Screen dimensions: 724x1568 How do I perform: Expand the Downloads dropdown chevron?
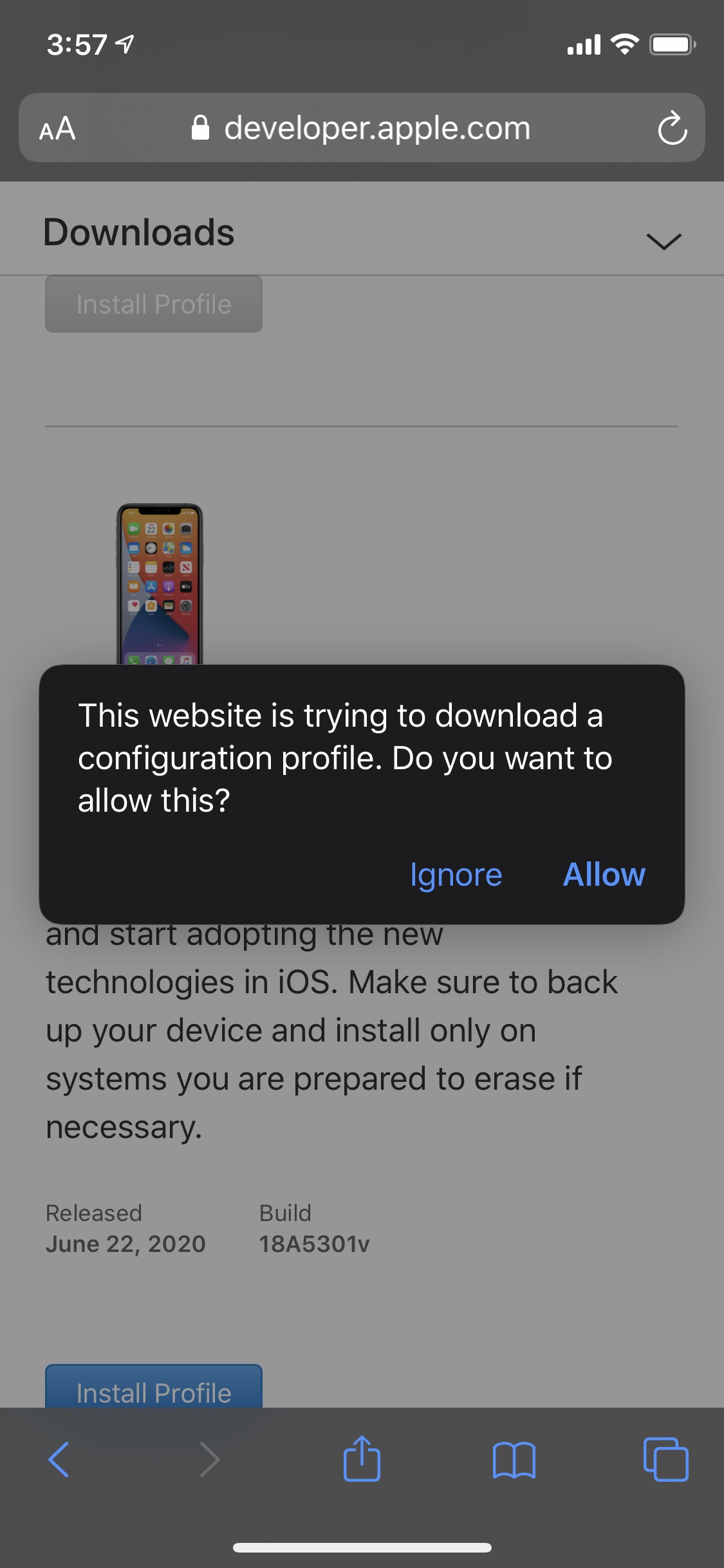664,241
